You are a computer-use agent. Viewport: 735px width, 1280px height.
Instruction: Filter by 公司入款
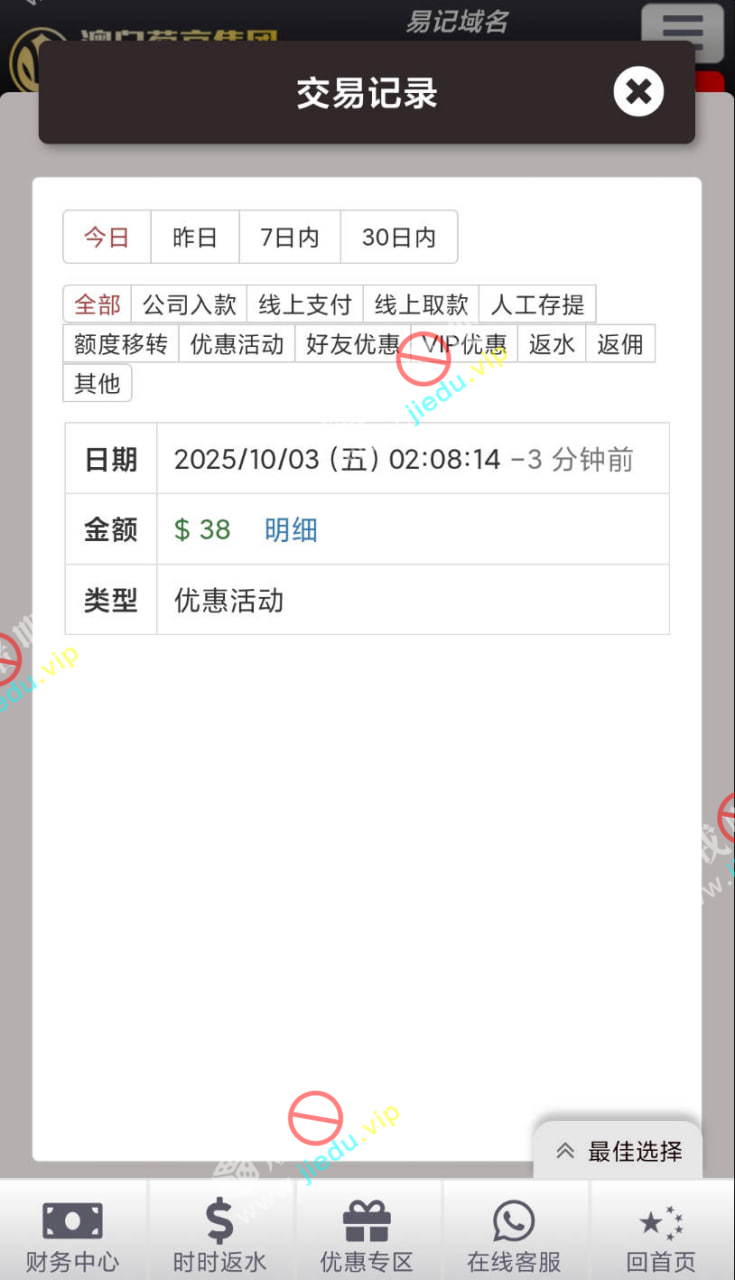point(189,304)
